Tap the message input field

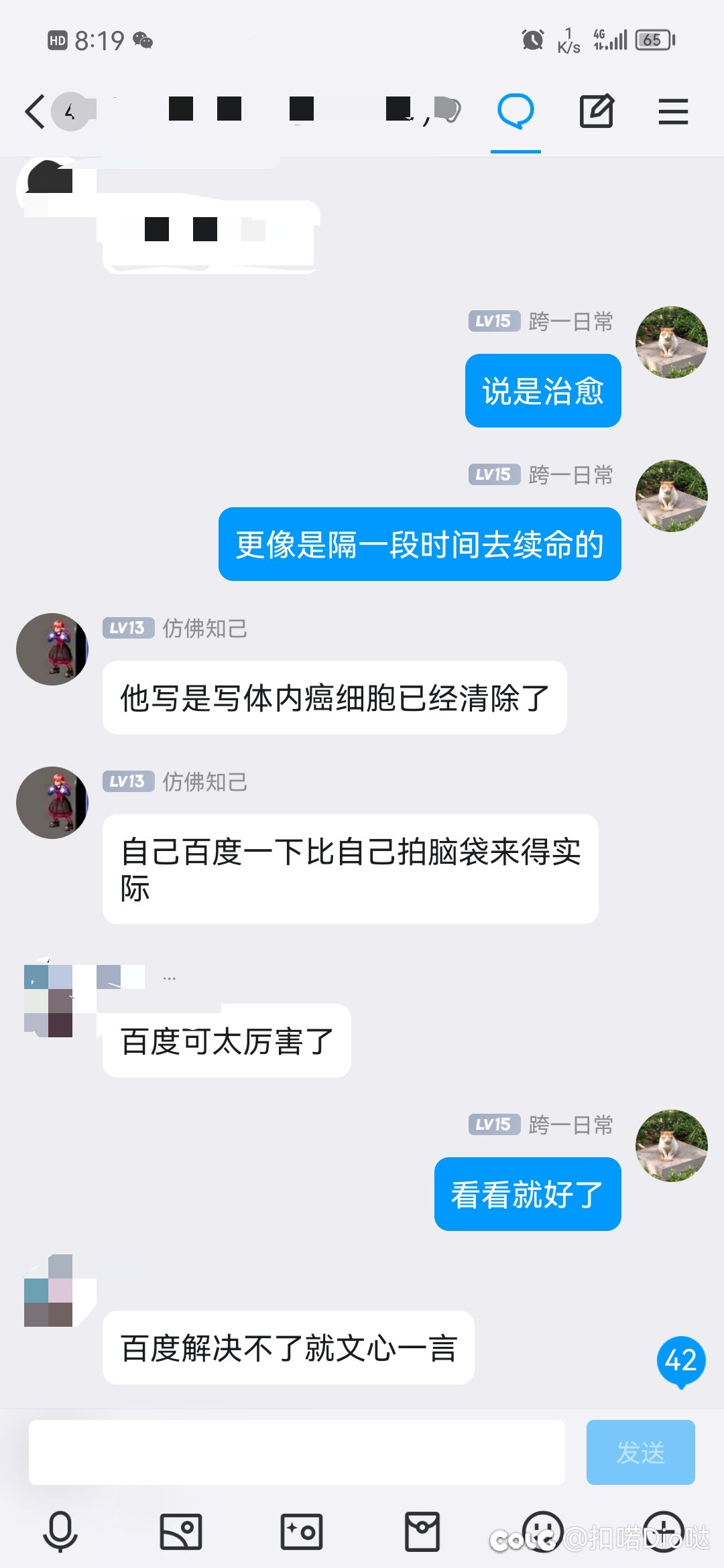pos(297,1452)
